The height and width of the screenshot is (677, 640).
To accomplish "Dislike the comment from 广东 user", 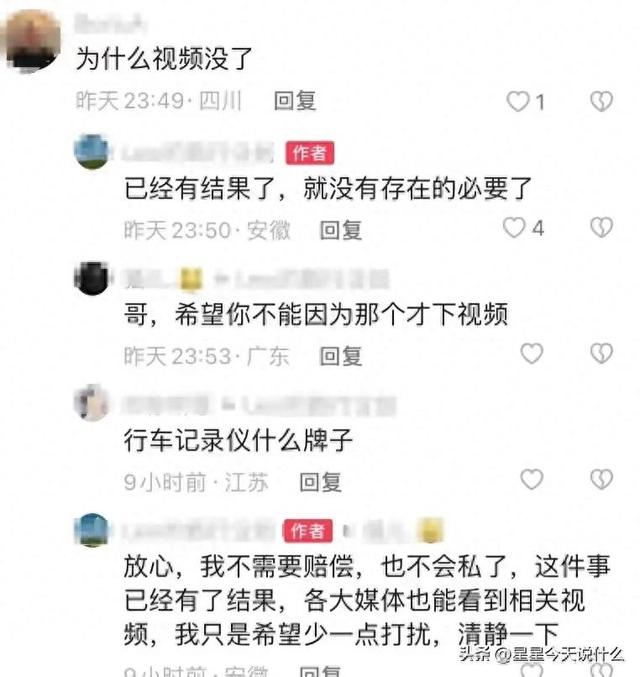I will 600,353.
